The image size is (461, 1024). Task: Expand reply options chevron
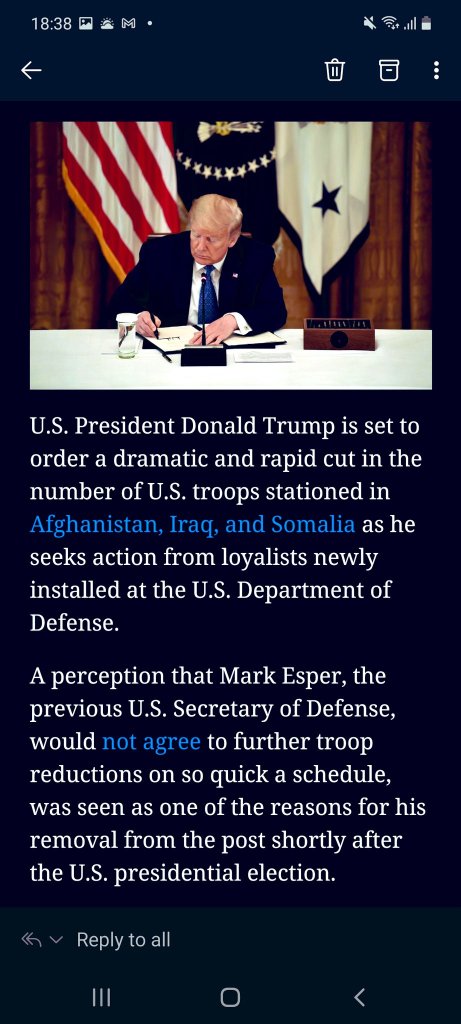coord(56,940)
